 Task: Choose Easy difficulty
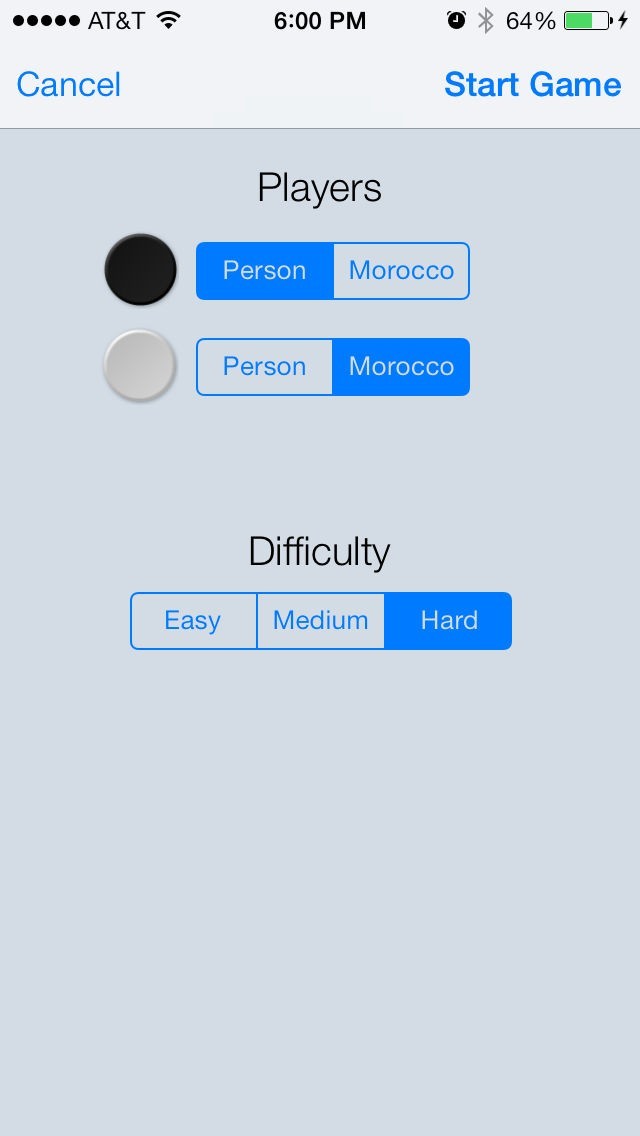(194, 621)
